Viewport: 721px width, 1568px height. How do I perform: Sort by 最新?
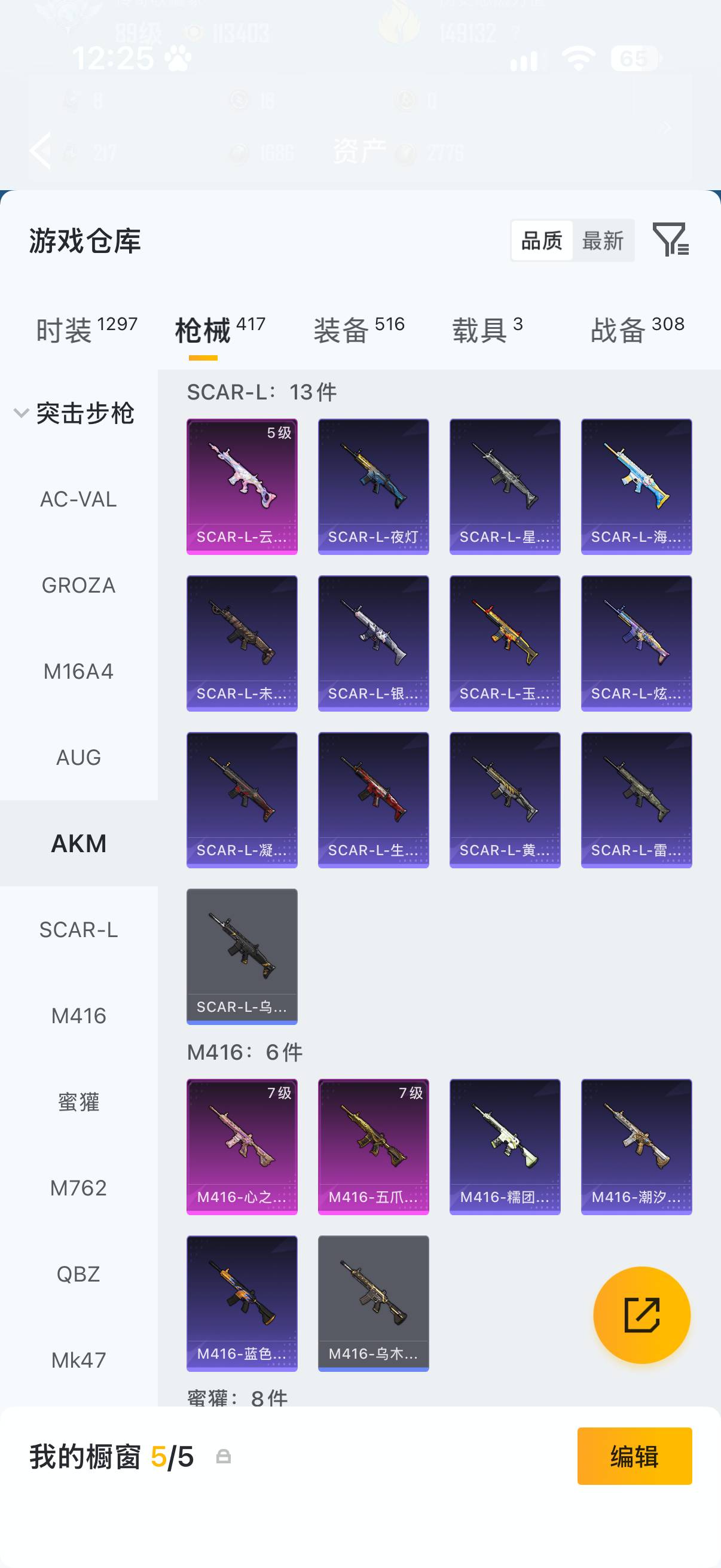click(603, 240)
